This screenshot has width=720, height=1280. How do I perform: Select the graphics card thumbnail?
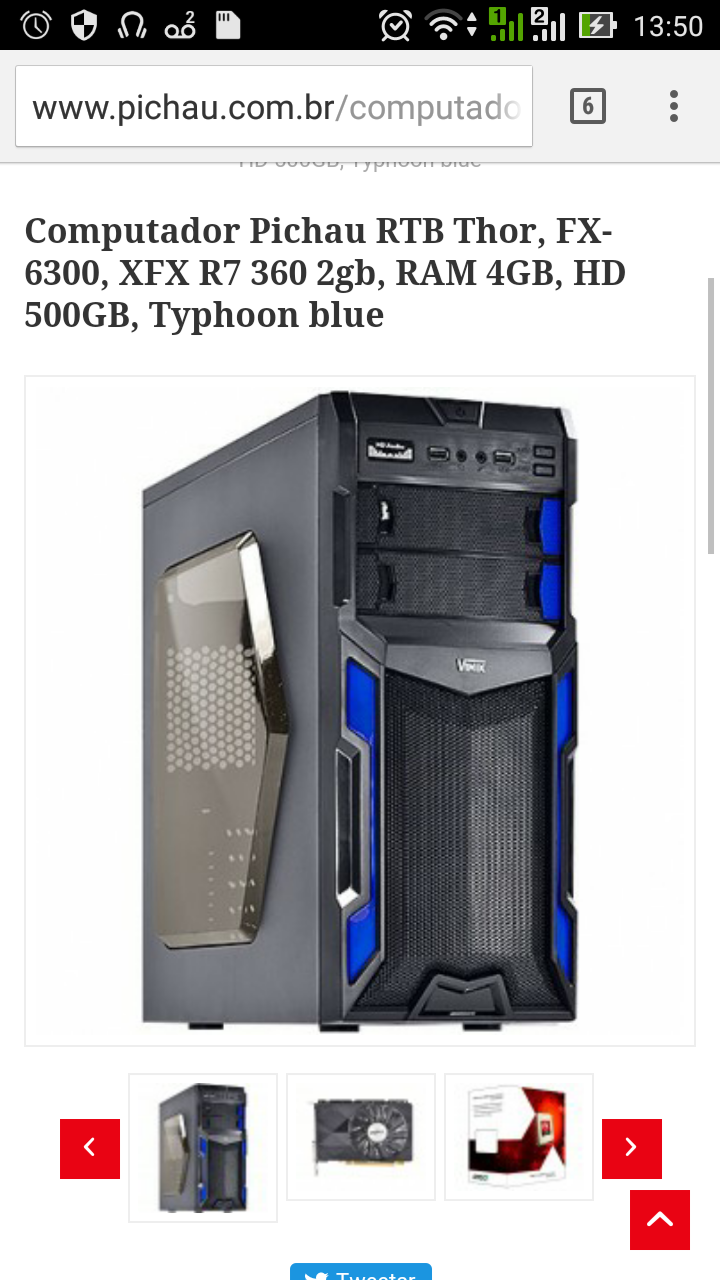coord(361,1137)
